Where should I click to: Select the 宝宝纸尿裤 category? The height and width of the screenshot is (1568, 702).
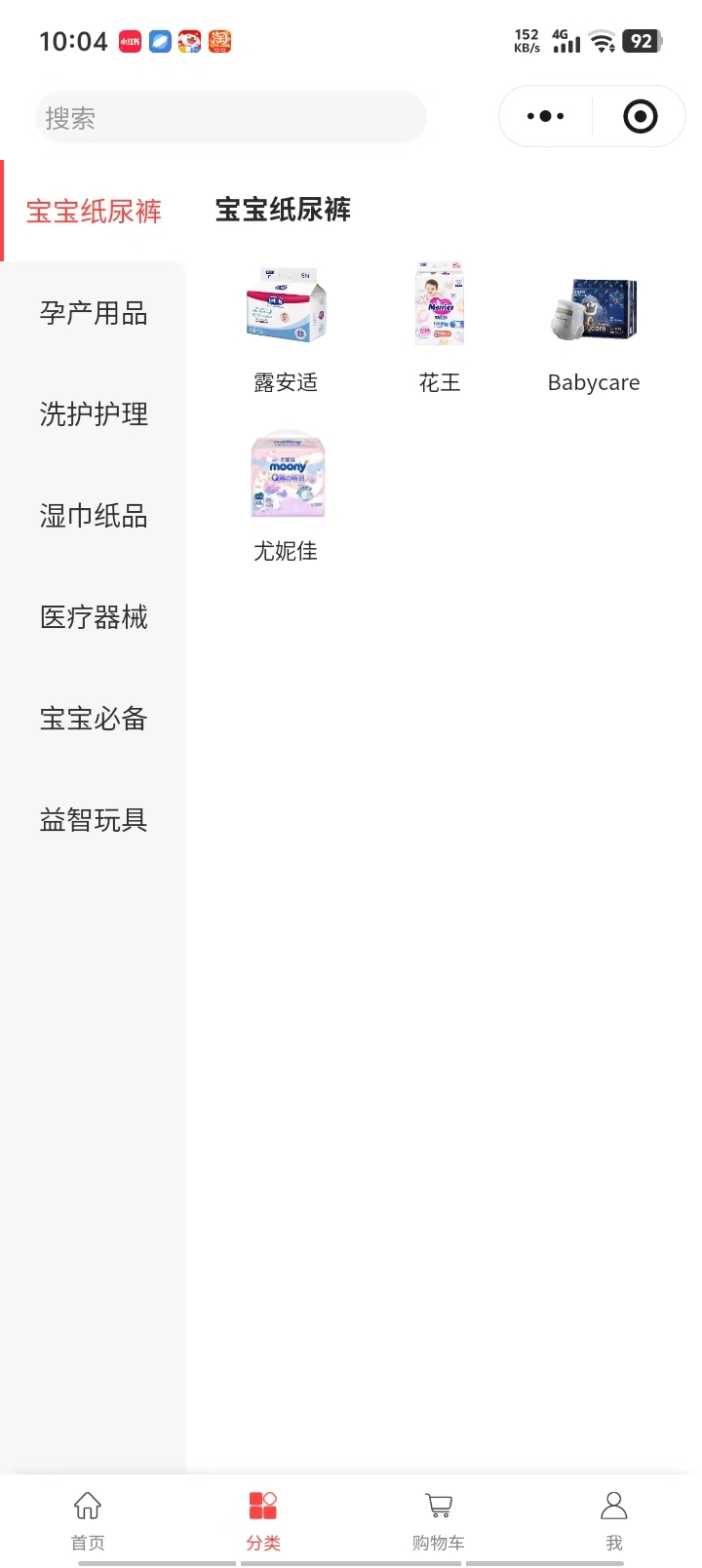[94, 212]
